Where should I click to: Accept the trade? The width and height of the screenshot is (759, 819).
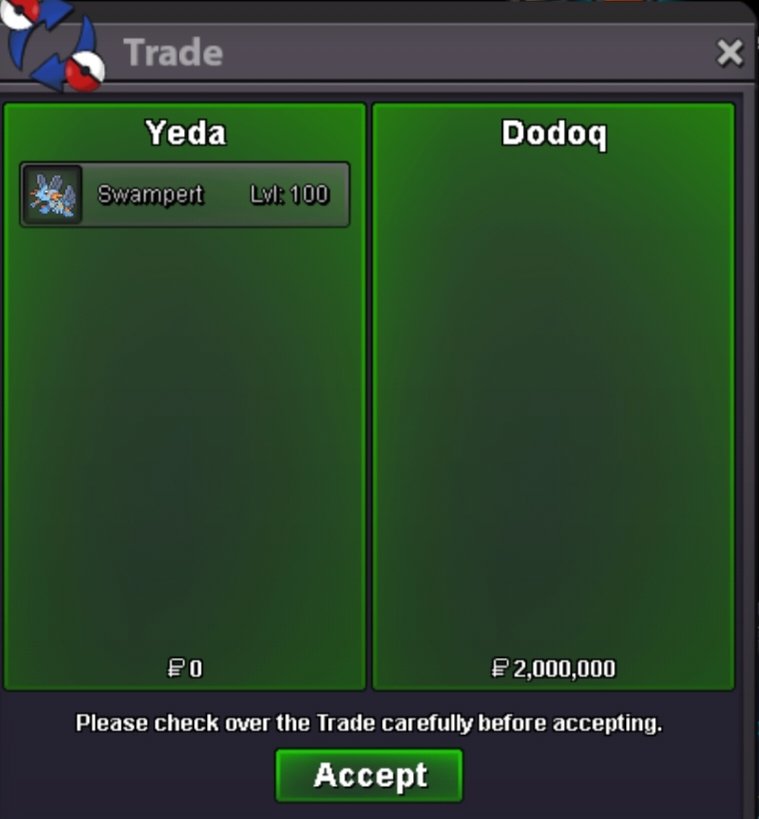pos(369,775)
